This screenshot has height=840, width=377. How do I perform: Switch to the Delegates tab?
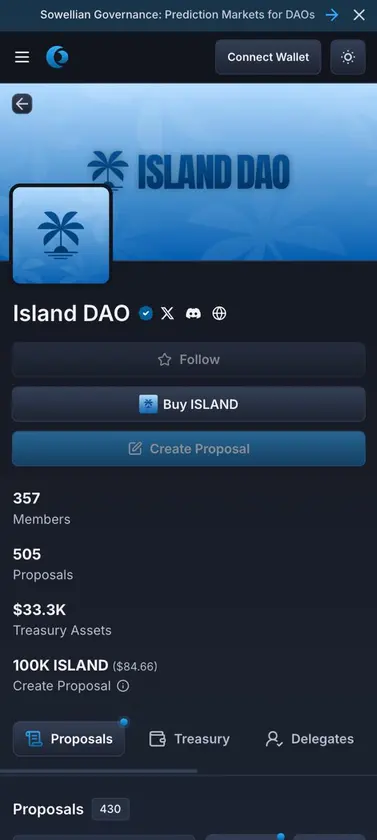point(310,739)
